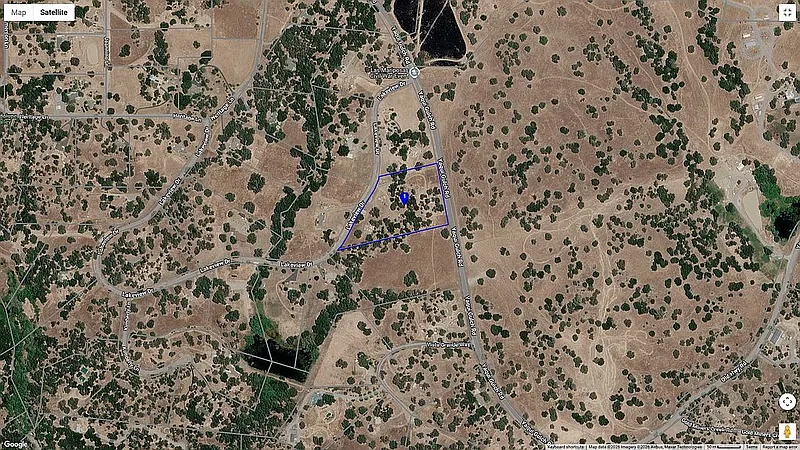
Task: Open Google Maps via the Google logo
Action: click(14, 444)
